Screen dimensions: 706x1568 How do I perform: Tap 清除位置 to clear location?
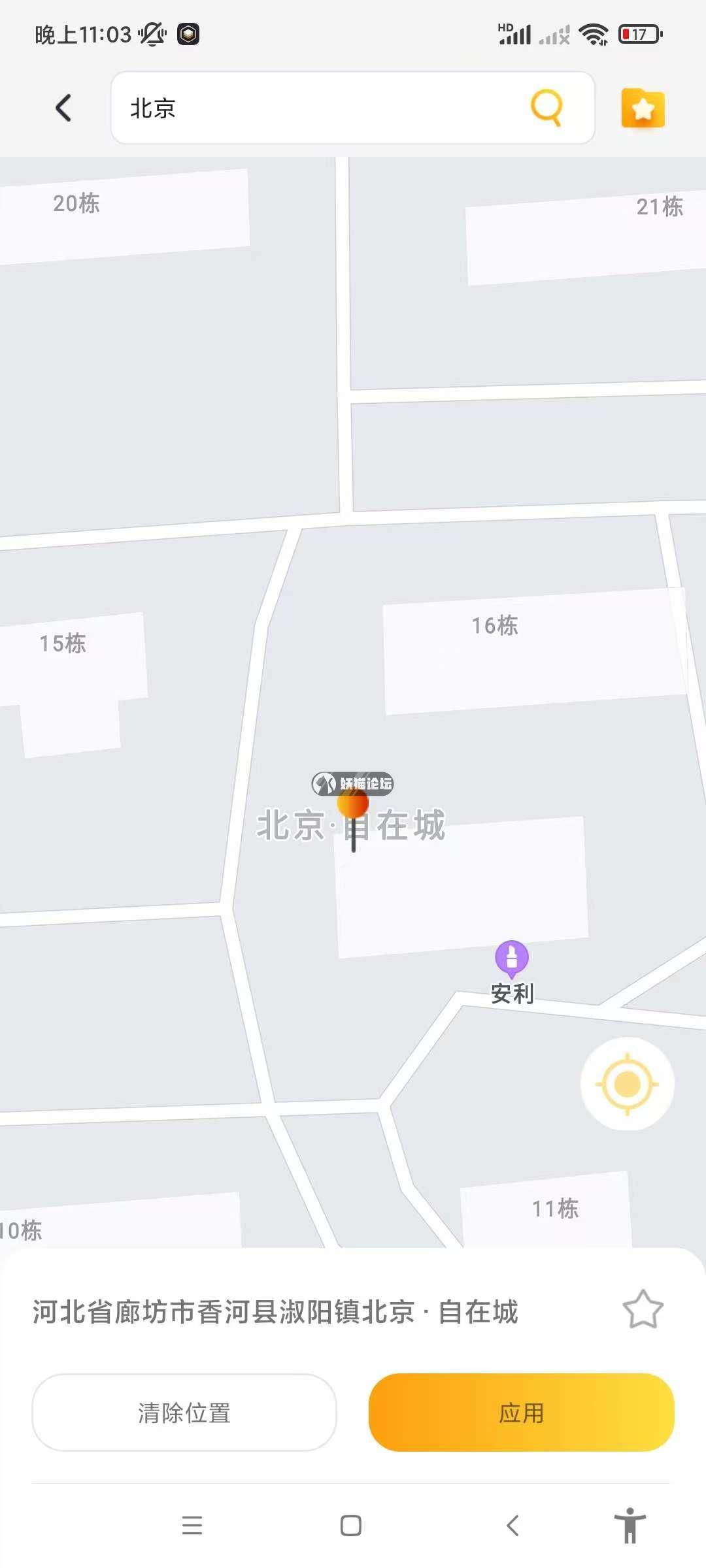[x=184, y=1413]
